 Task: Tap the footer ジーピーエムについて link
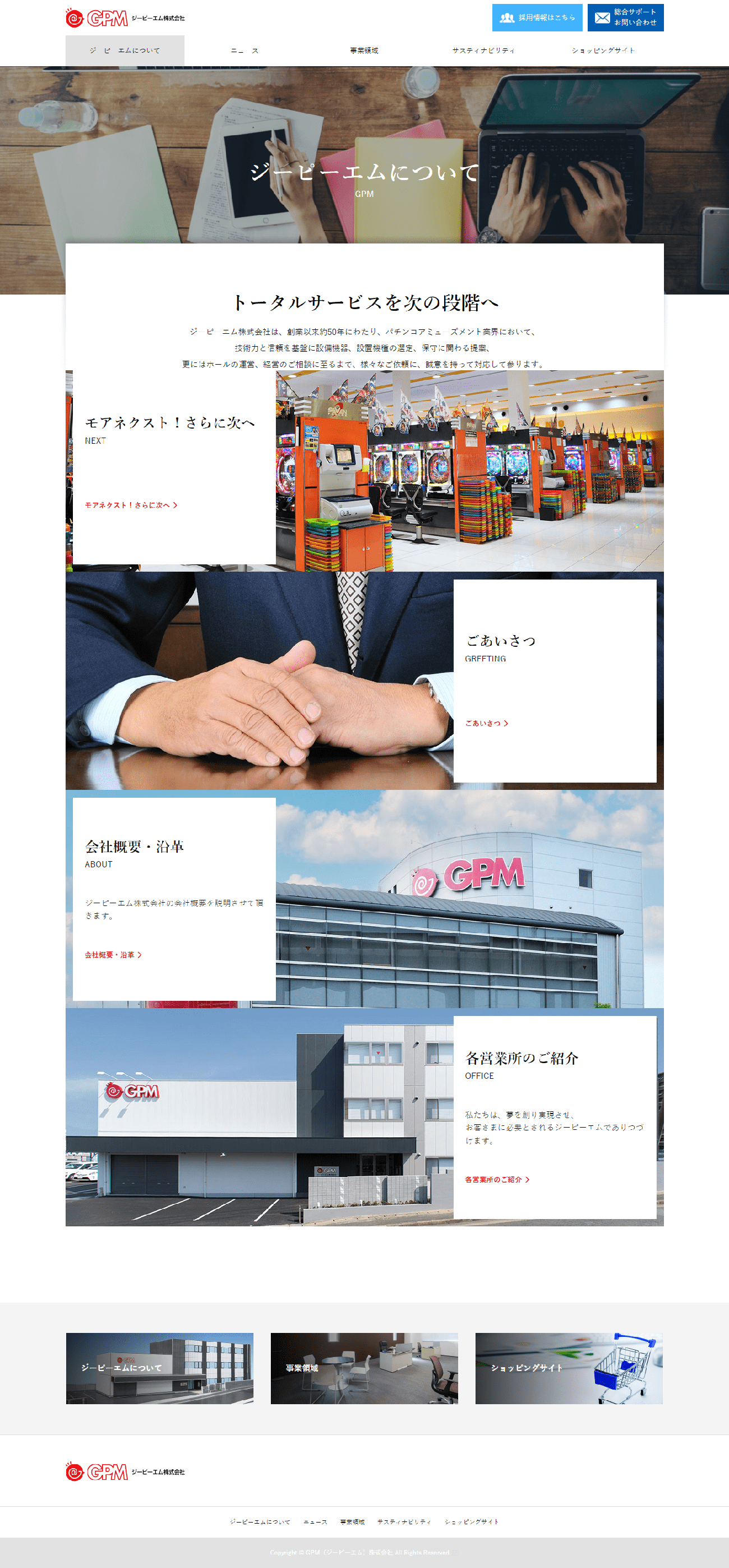click(x=260, y=1522)
